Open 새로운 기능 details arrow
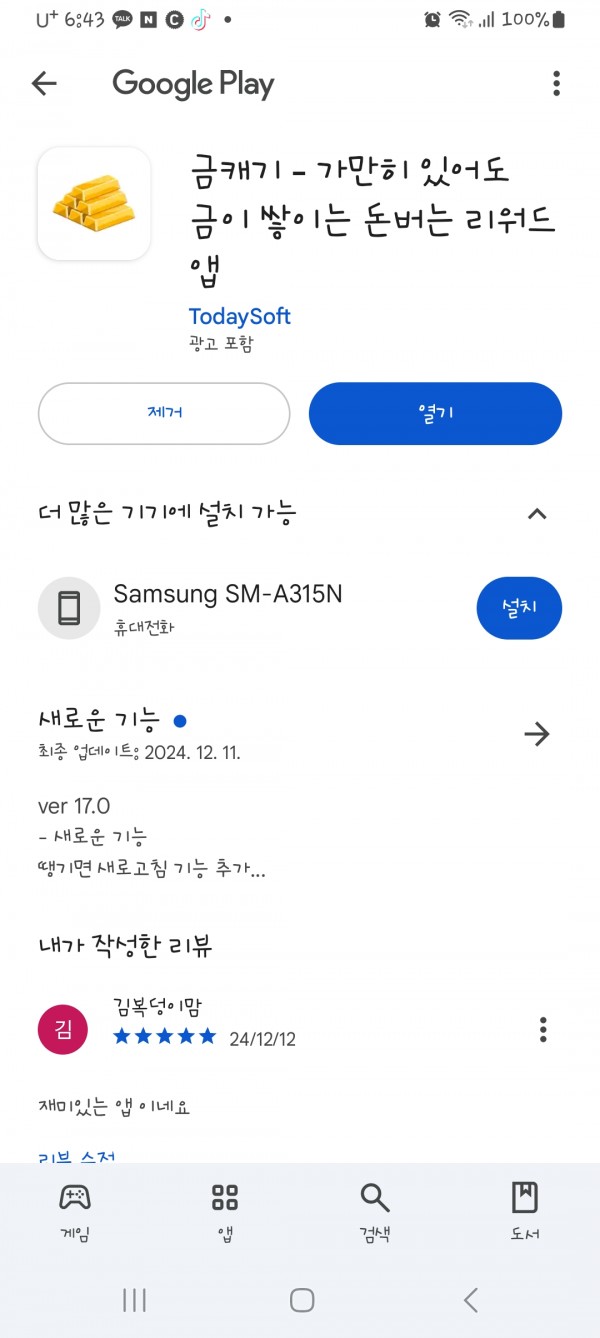 [537, 735]
